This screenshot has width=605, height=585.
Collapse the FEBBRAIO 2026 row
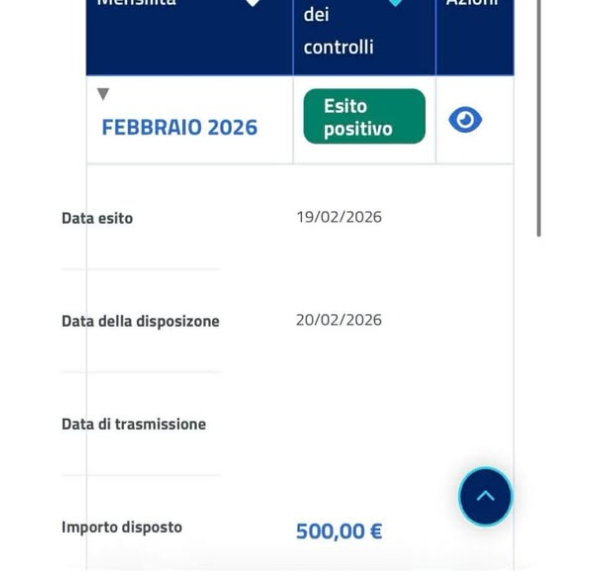tap(103, 94)
